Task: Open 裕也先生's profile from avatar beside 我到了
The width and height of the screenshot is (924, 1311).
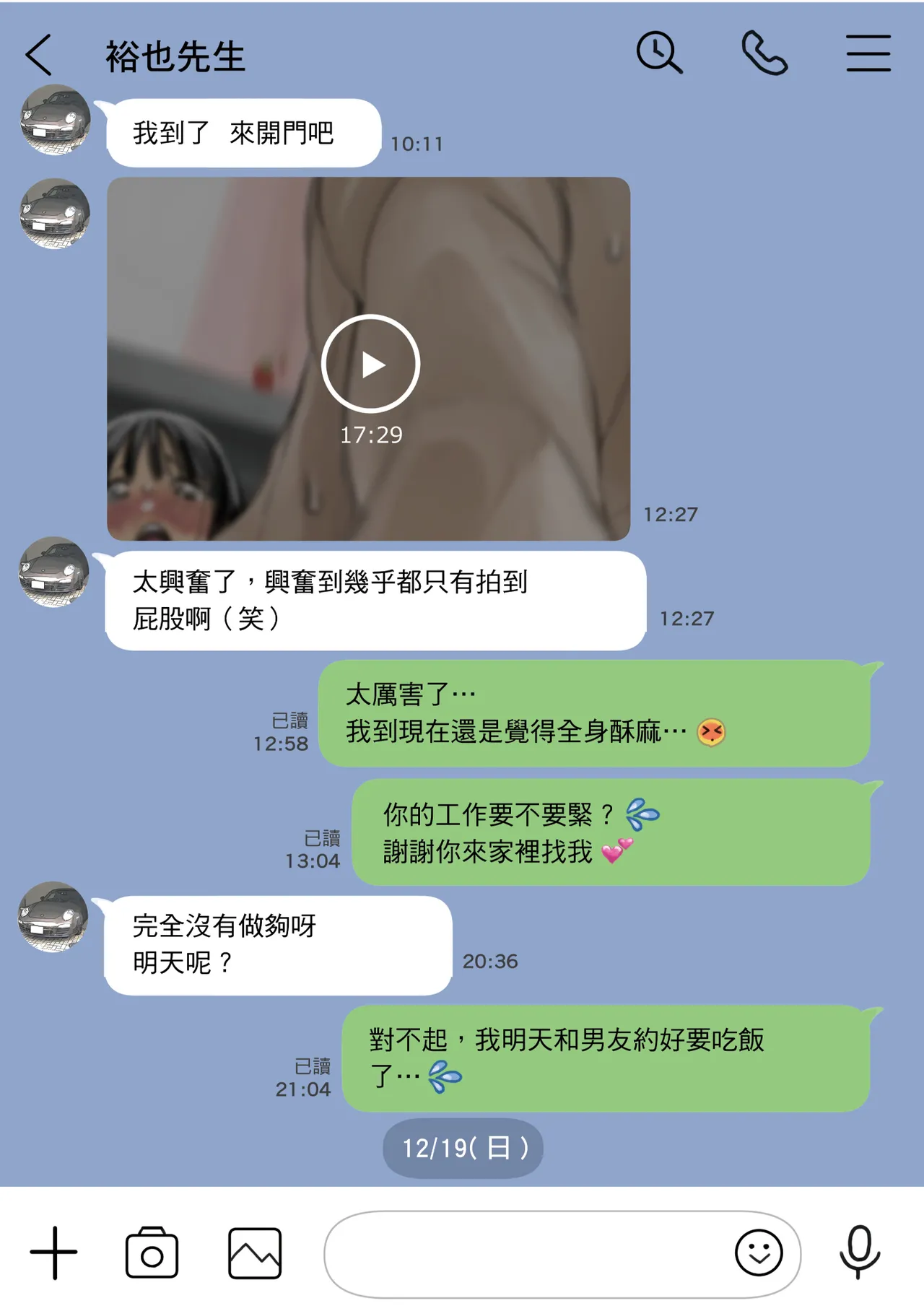Action: (x=55, y=120)
